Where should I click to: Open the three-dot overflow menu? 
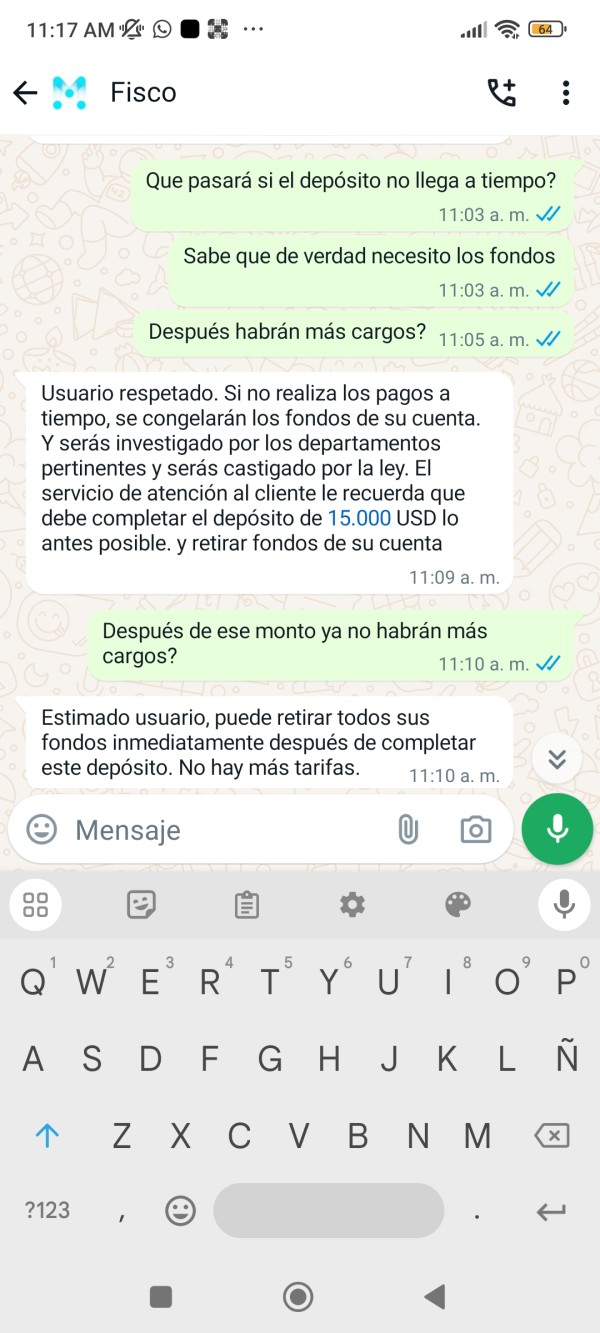[566, 93]
